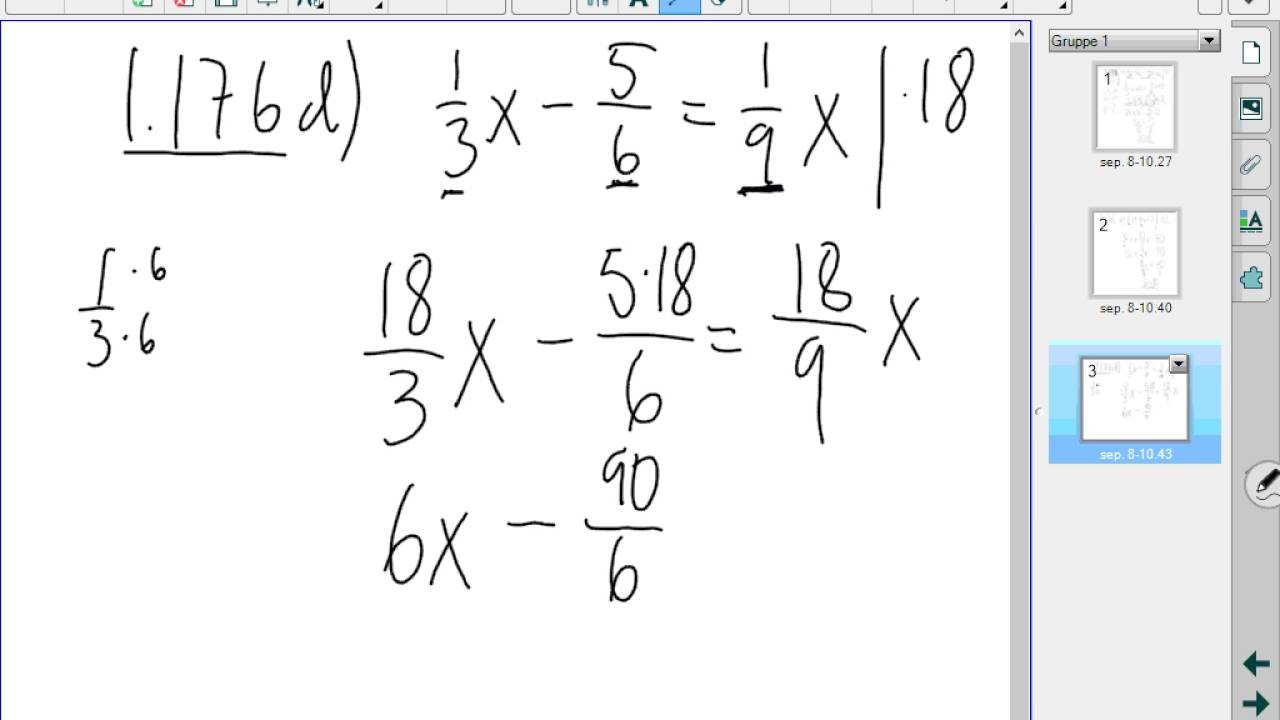Open the Gruppe 1 dropdown
Screen dimensions: 1280x720
[1209, 41]
